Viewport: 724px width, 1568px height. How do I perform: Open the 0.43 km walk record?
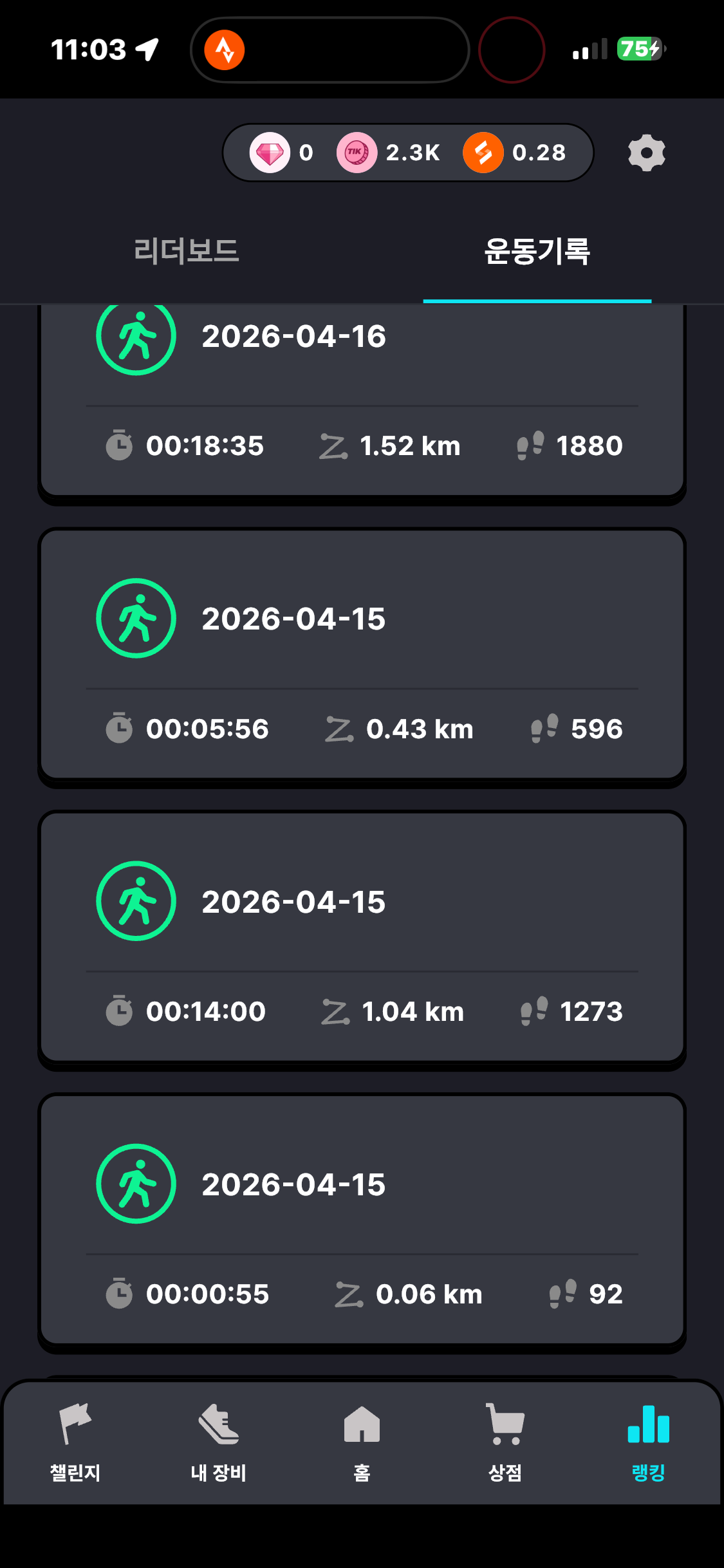point(362,655)
